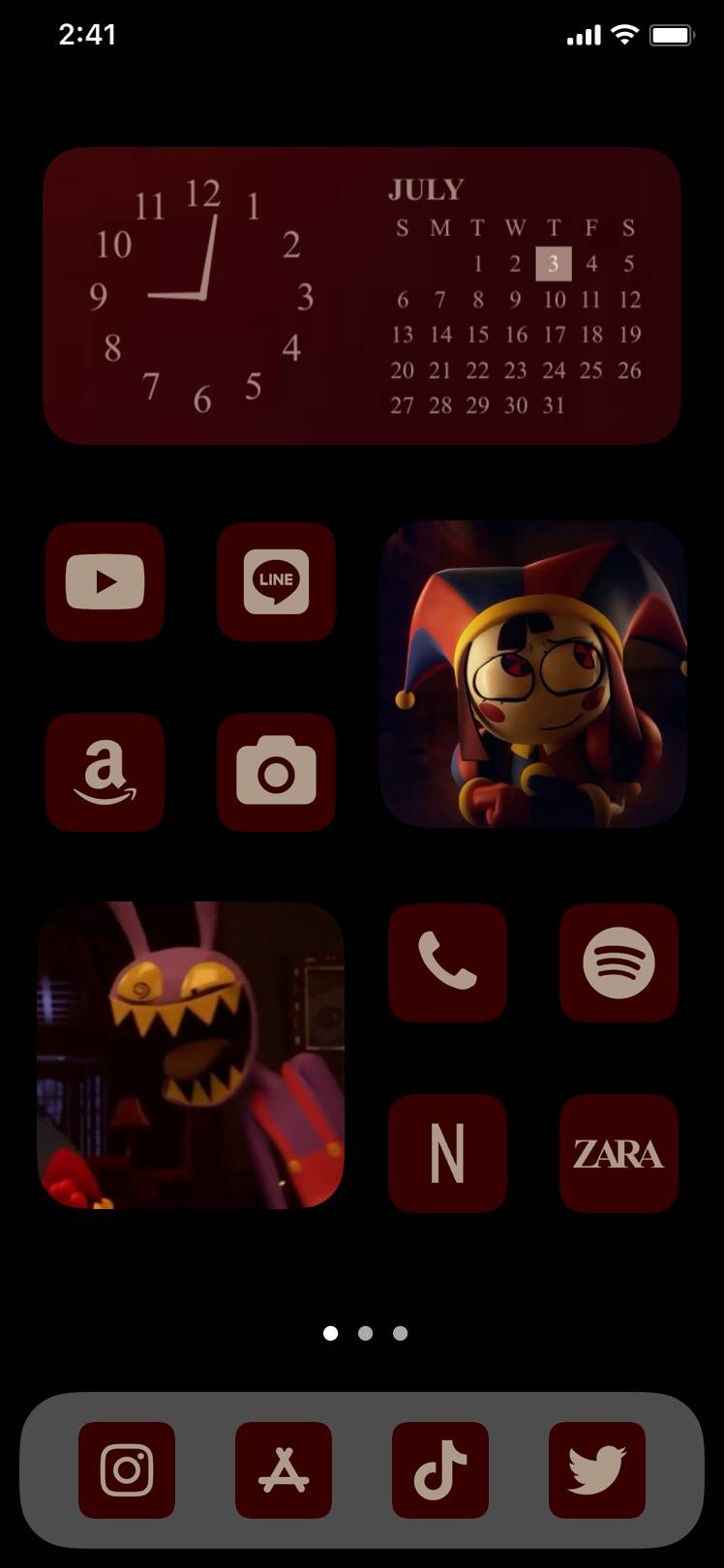Open the ZARA app
This screenshot has height=1568, width=724.
(x=618, y=1153)
